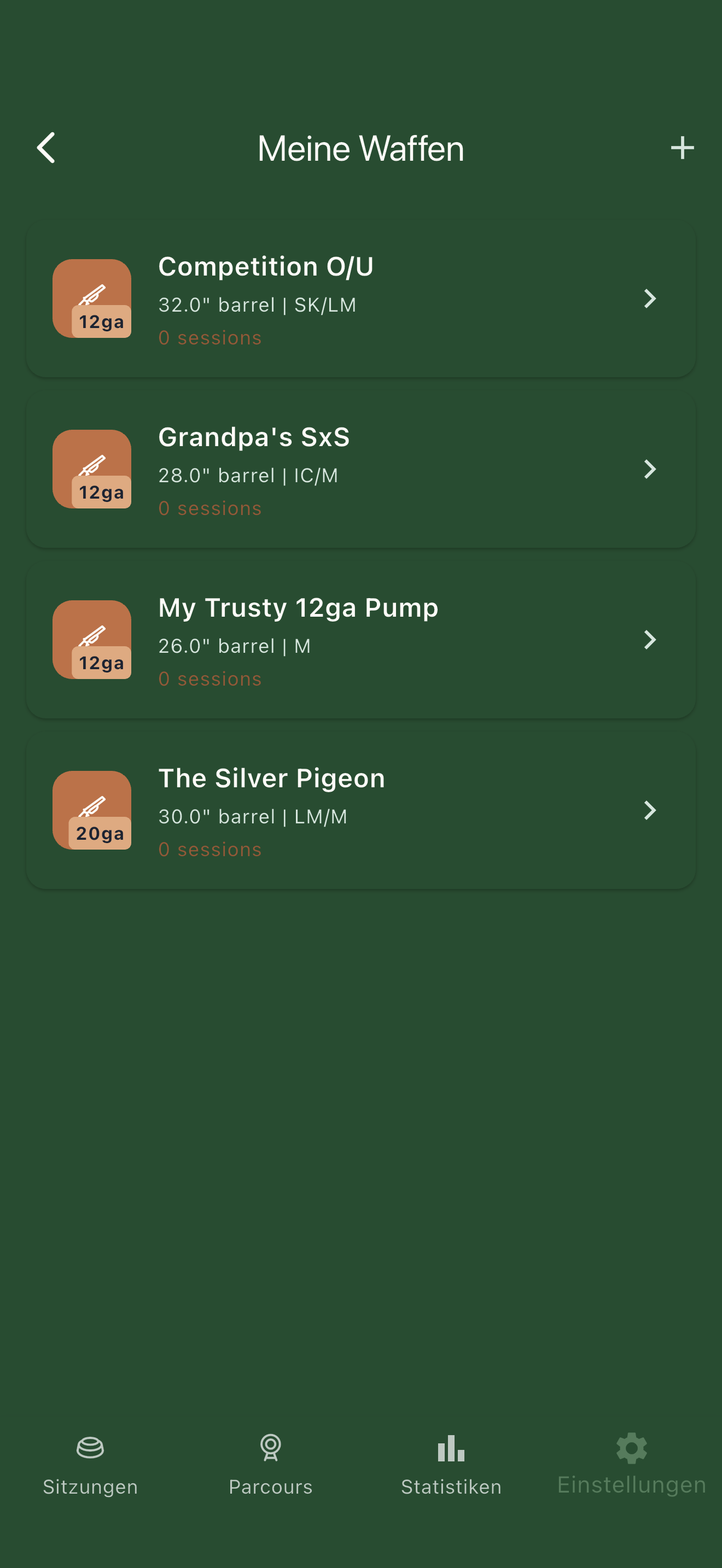Viewport: 722px width, 1568px height.
Task: Go back from Meine Waffen
Action: (46, 148)
